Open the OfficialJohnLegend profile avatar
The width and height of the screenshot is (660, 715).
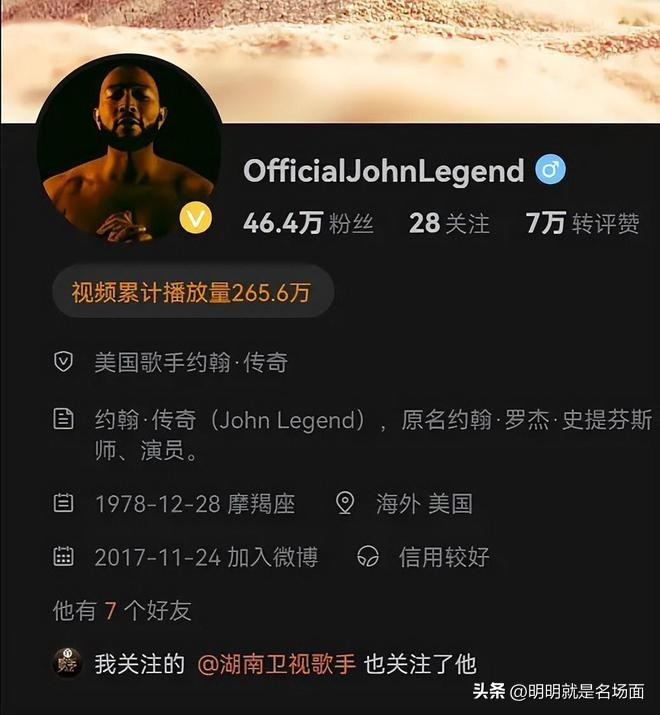[x=128, y=147]
